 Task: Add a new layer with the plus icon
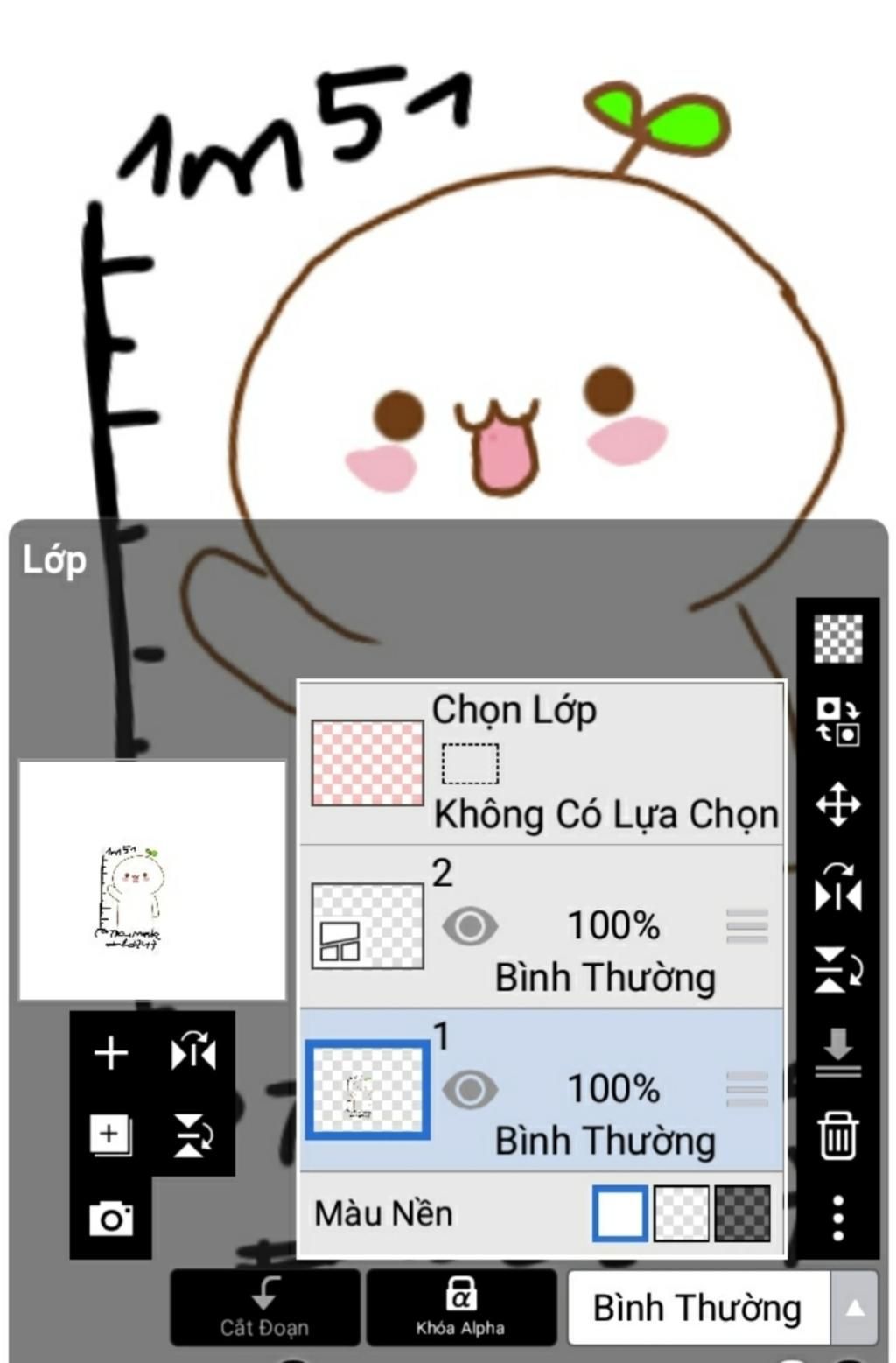pyautogui.click(x=110, y=1052)
